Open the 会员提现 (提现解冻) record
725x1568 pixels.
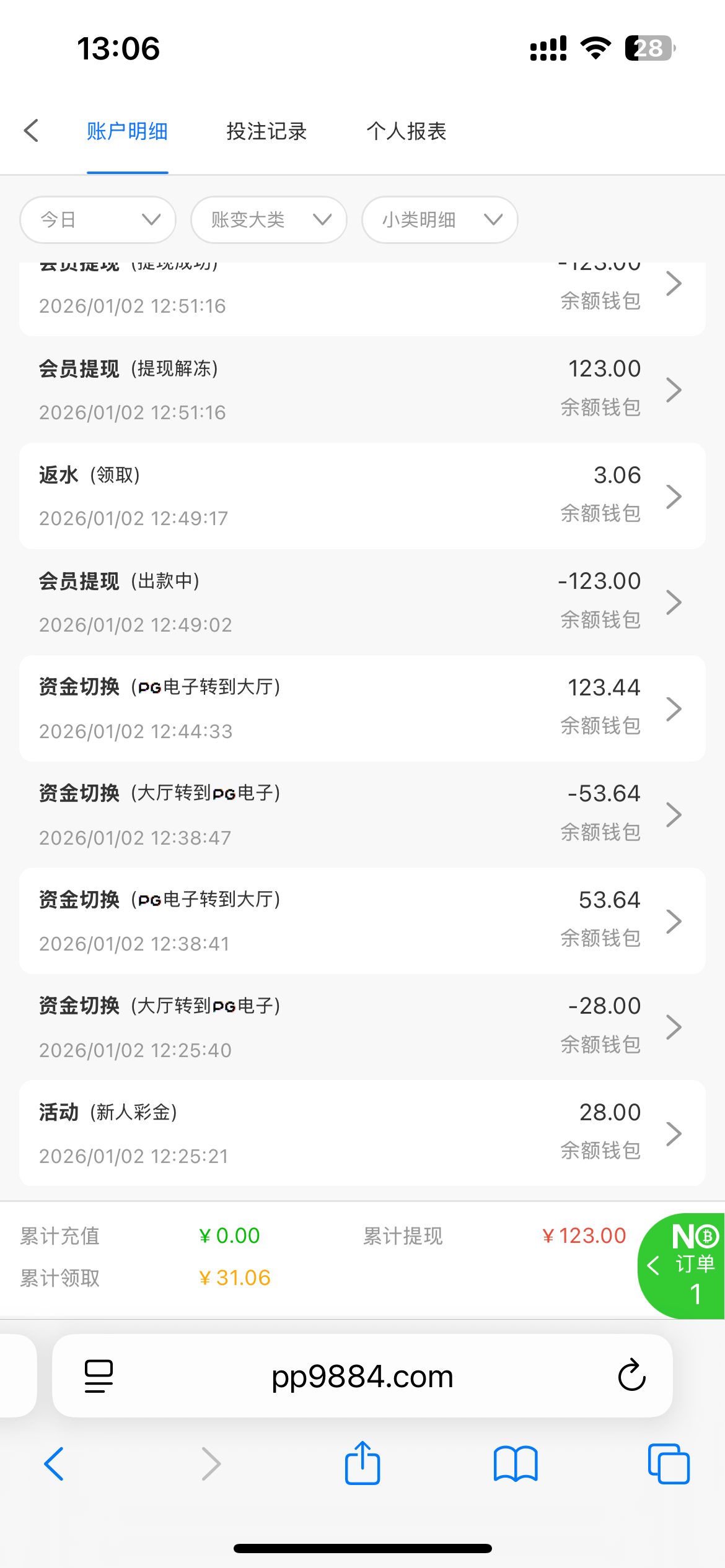point(362,390)
